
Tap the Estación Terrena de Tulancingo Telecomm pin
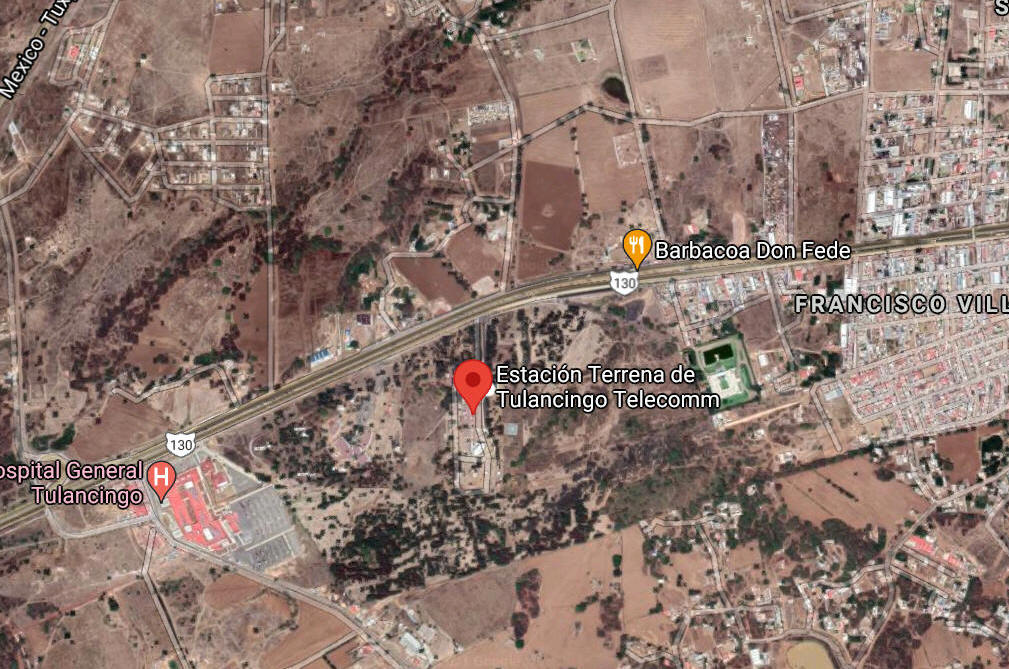click(473, 382)
